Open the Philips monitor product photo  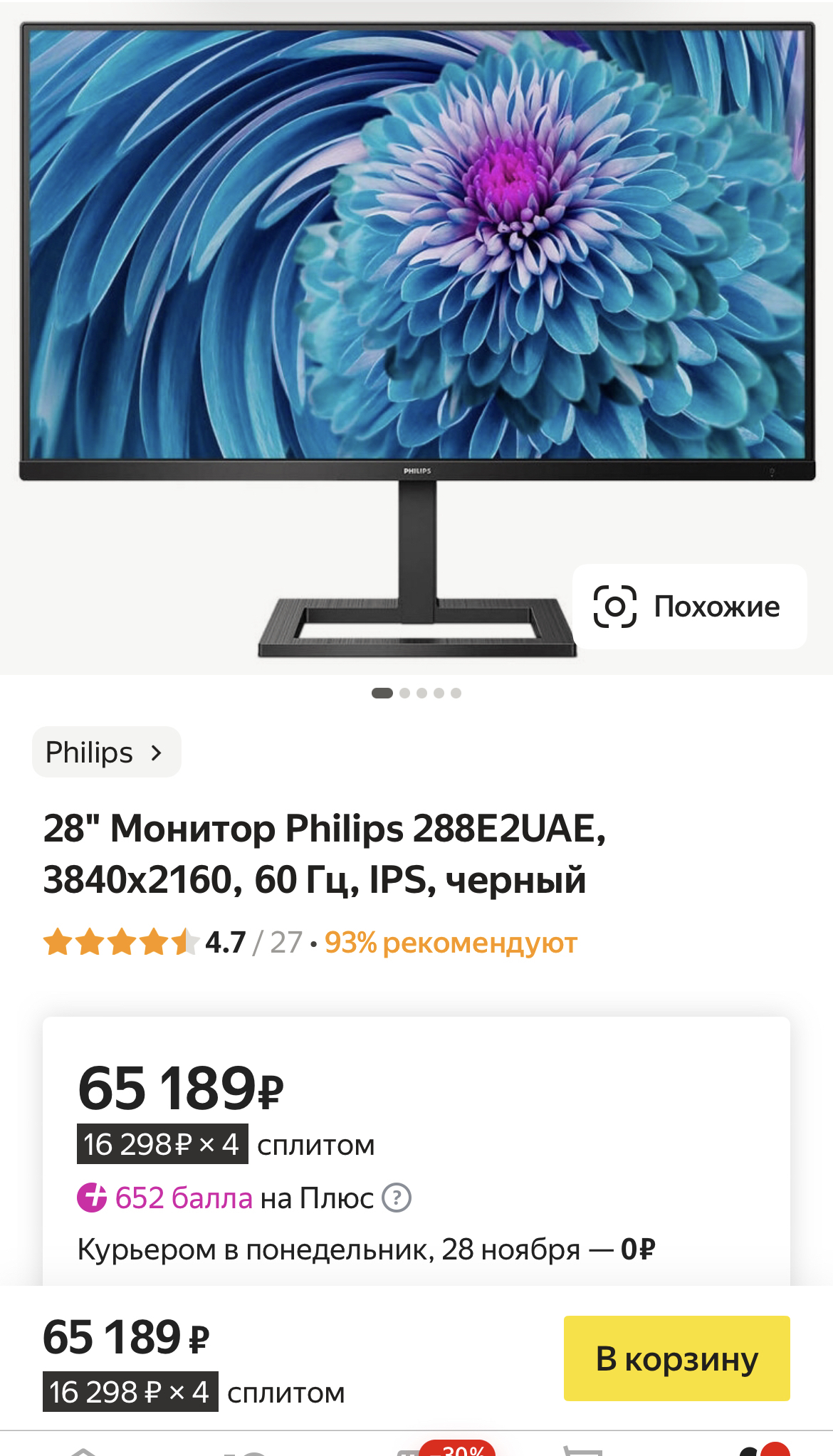[416, 338]
